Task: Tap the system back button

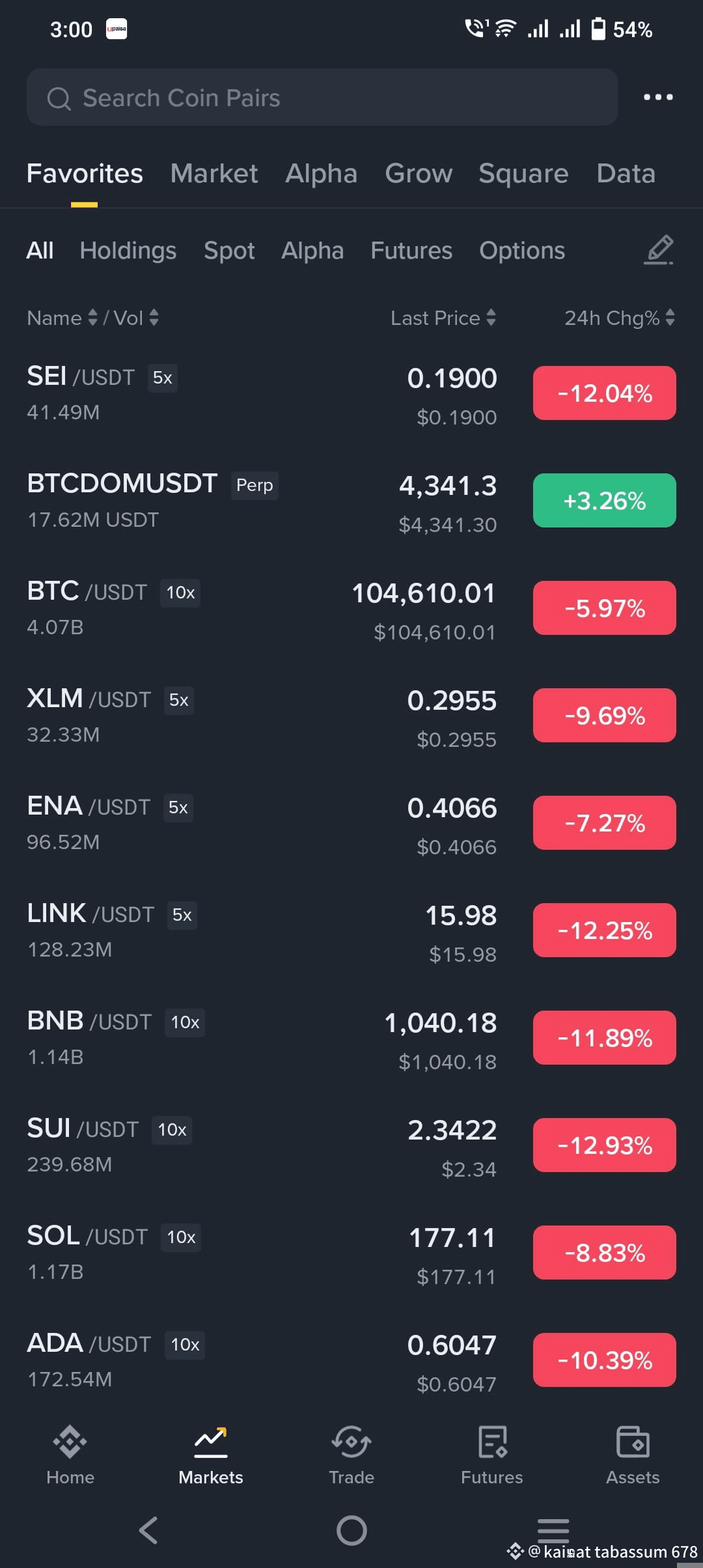Action: click(x=148, y=1530)
